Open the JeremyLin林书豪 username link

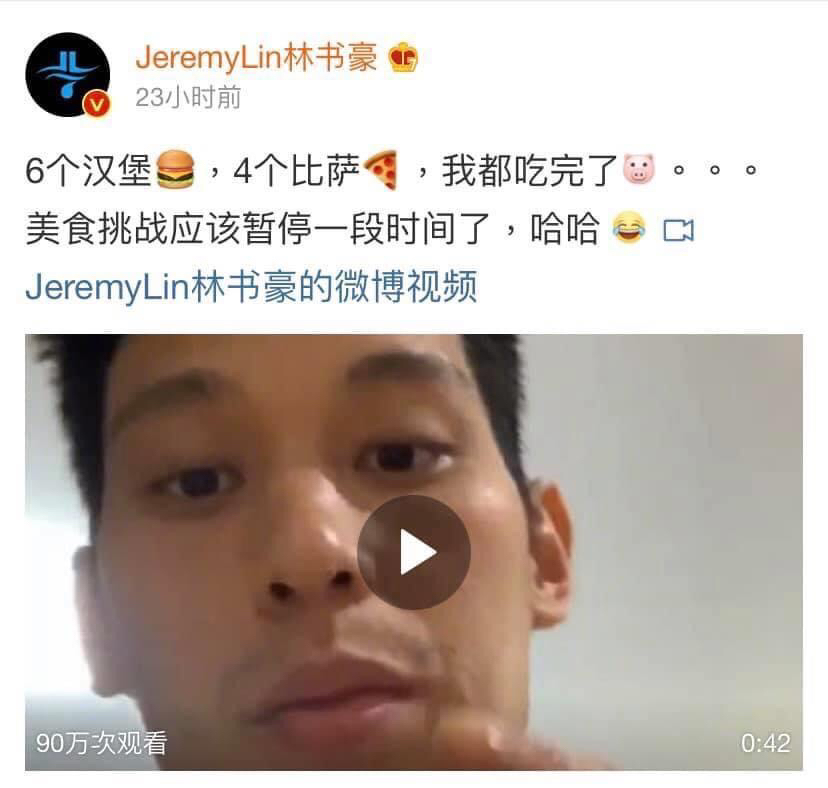(256, 57)
